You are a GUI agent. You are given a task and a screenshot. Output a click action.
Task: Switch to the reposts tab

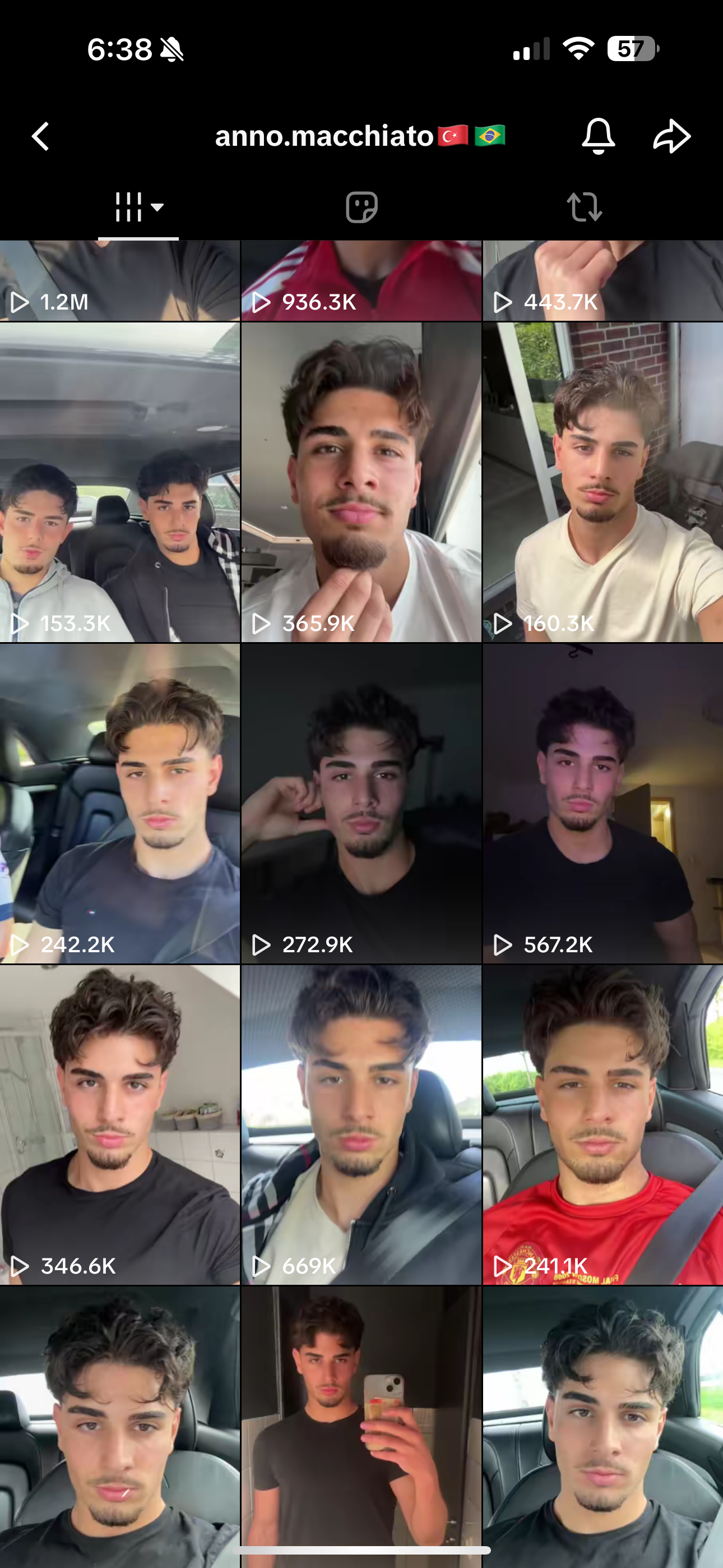click(584, 207)
